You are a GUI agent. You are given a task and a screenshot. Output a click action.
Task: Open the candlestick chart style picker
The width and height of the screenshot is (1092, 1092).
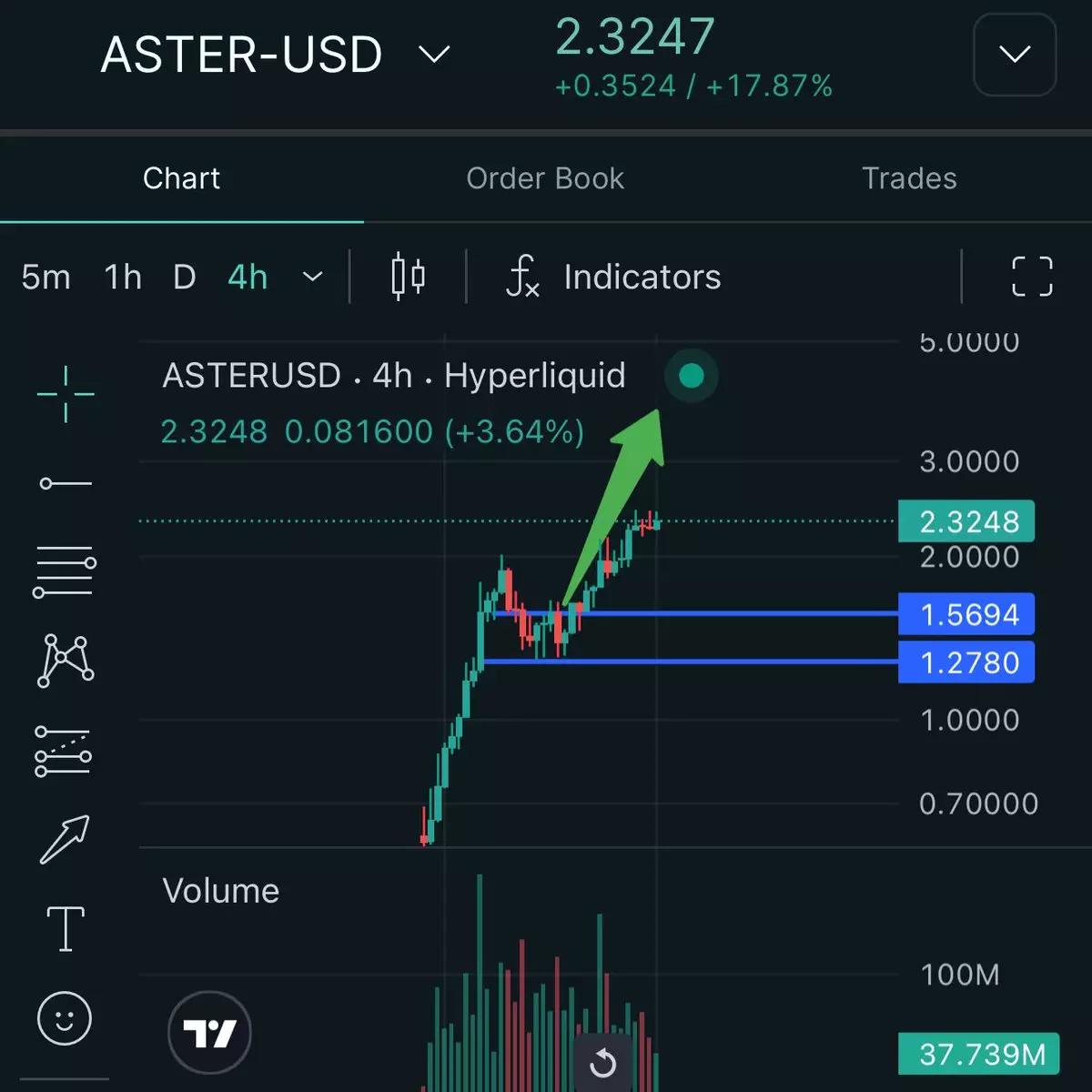(408, 277)
